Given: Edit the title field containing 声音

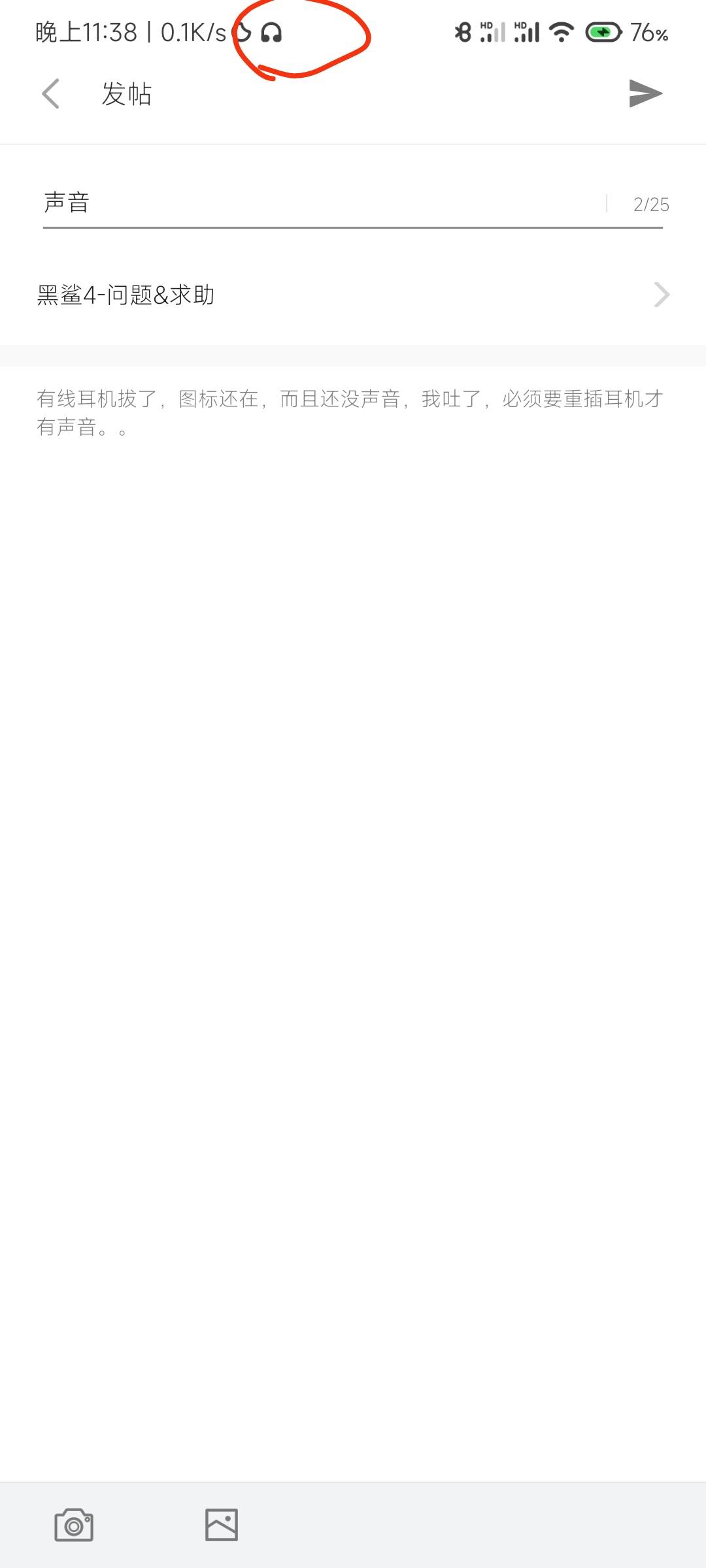Looking at the screenshot, I should 324,203.
